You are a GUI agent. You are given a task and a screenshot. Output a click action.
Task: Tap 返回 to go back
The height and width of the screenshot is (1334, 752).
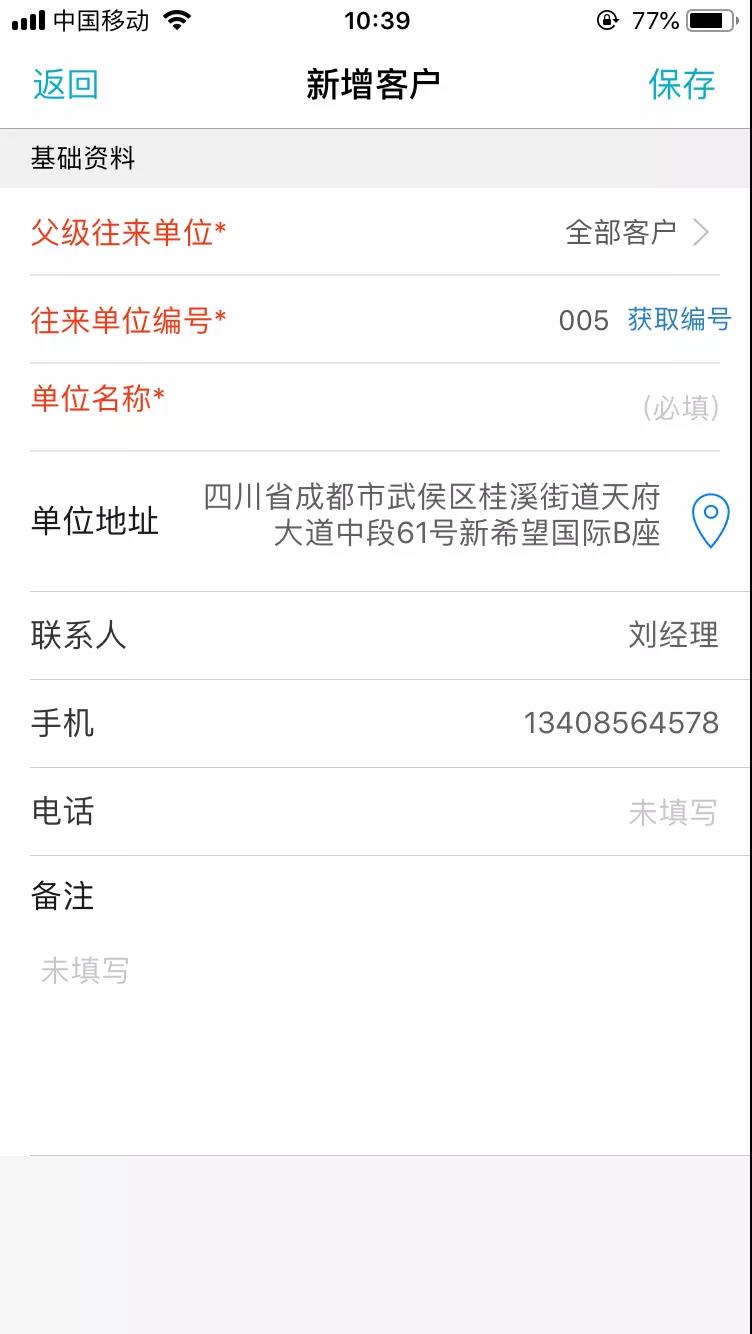66,85
